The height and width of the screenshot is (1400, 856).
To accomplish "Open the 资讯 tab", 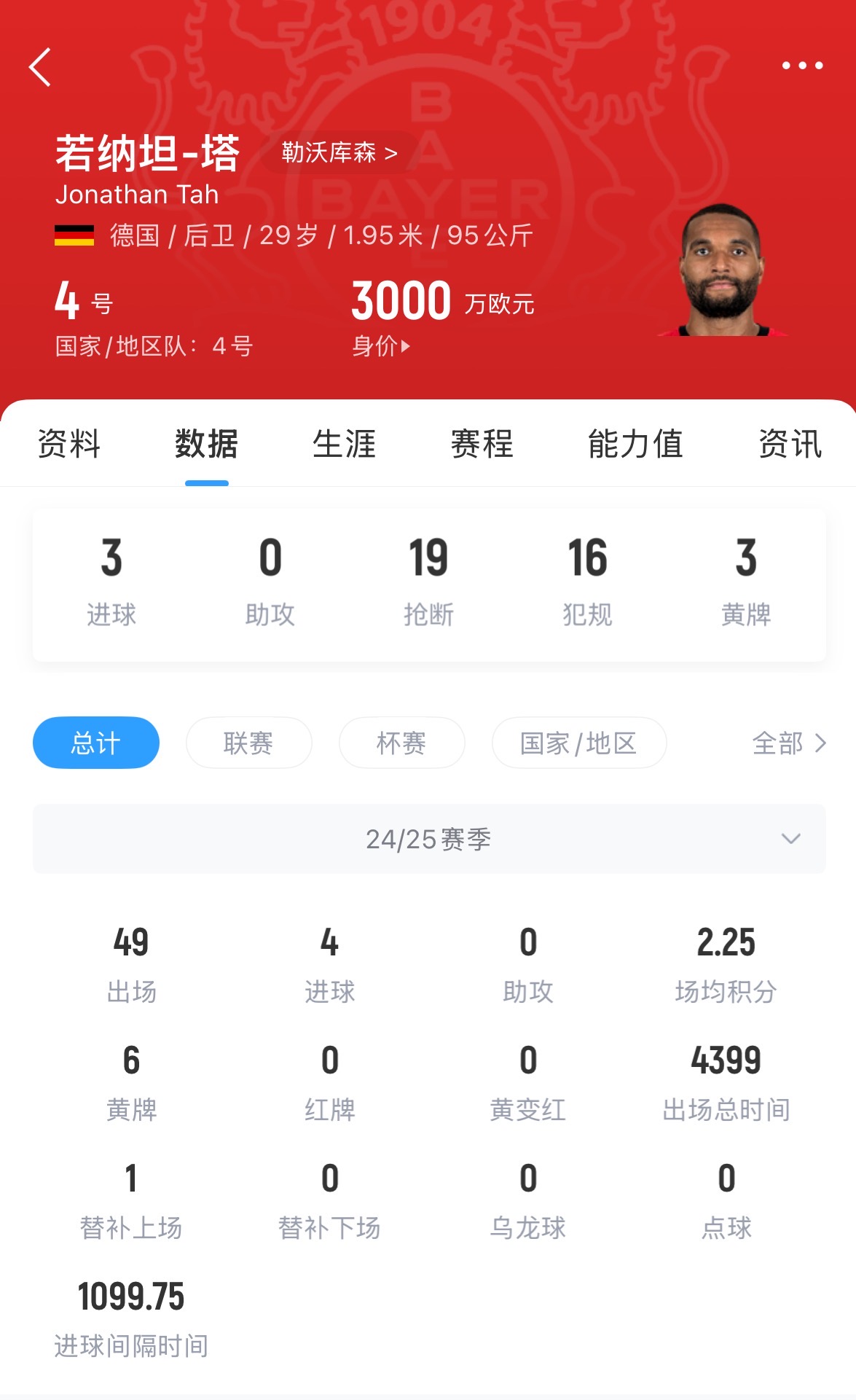I will click(790, 444).
